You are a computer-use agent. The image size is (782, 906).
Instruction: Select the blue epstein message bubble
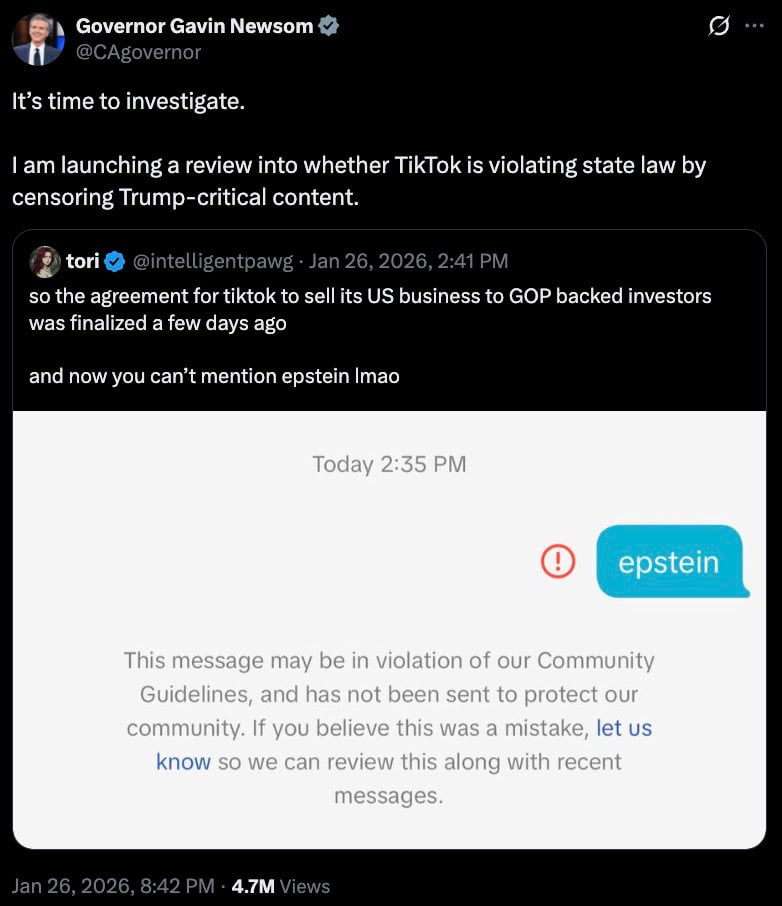672,562
